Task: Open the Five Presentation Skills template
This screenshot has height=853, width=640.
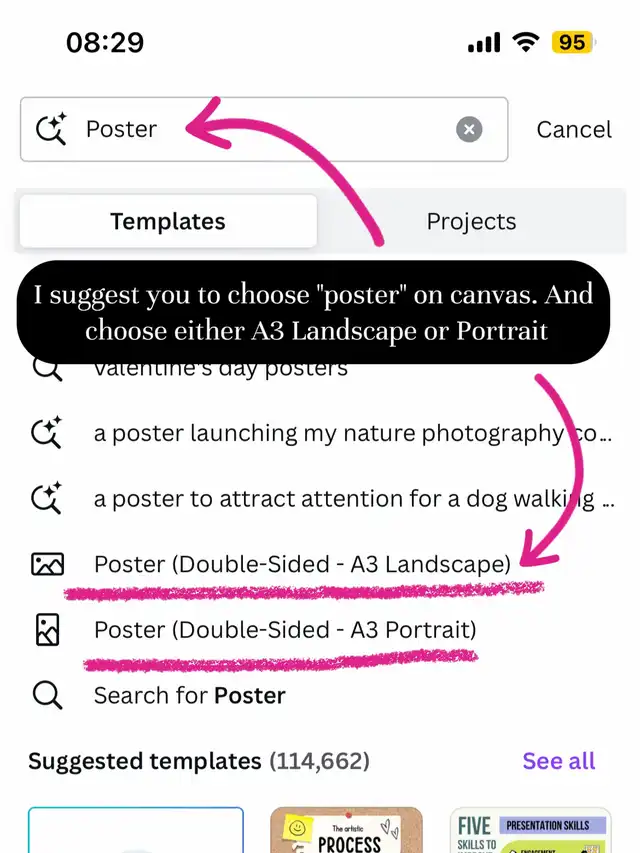Action: pos(530,831)
